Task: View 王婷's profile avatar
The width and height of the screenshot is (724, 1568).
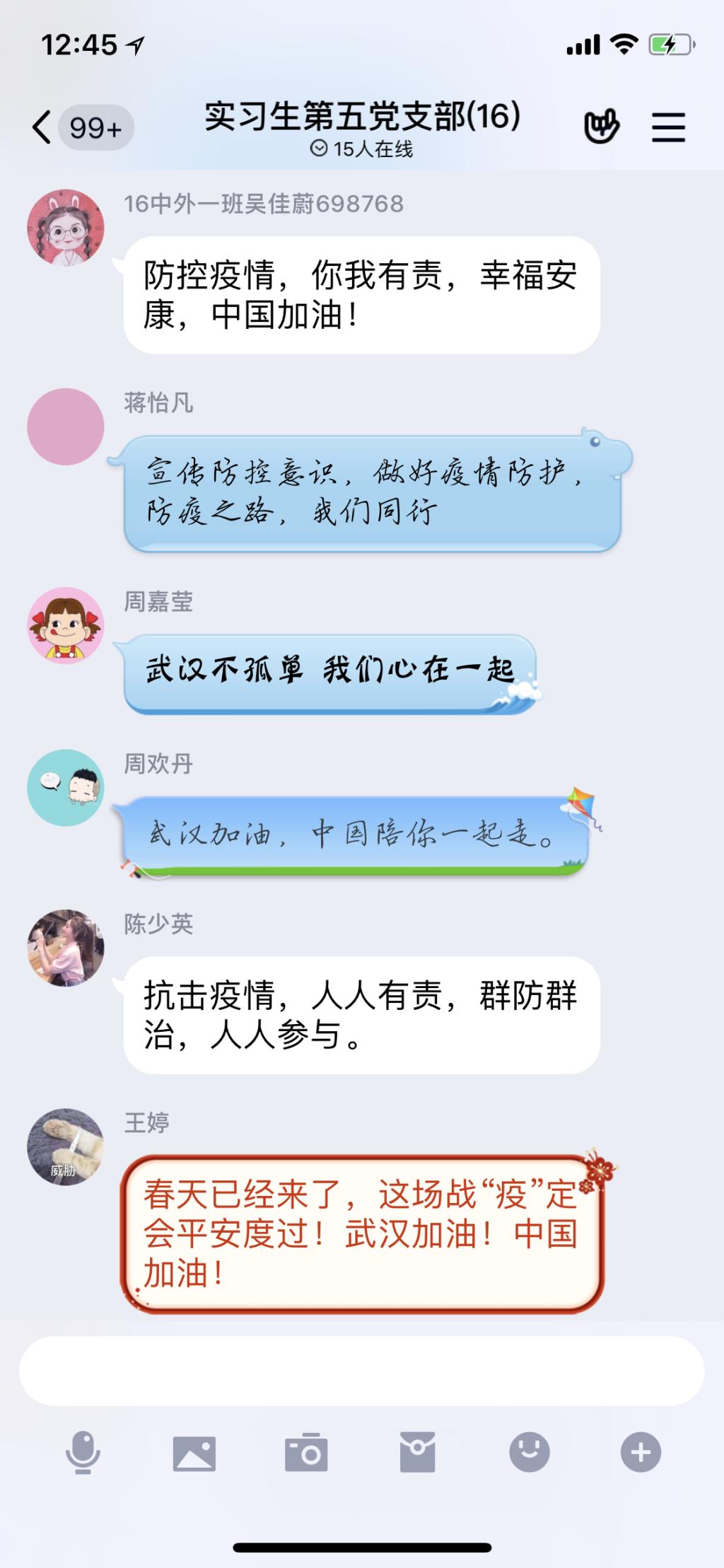Action: 66,1146
